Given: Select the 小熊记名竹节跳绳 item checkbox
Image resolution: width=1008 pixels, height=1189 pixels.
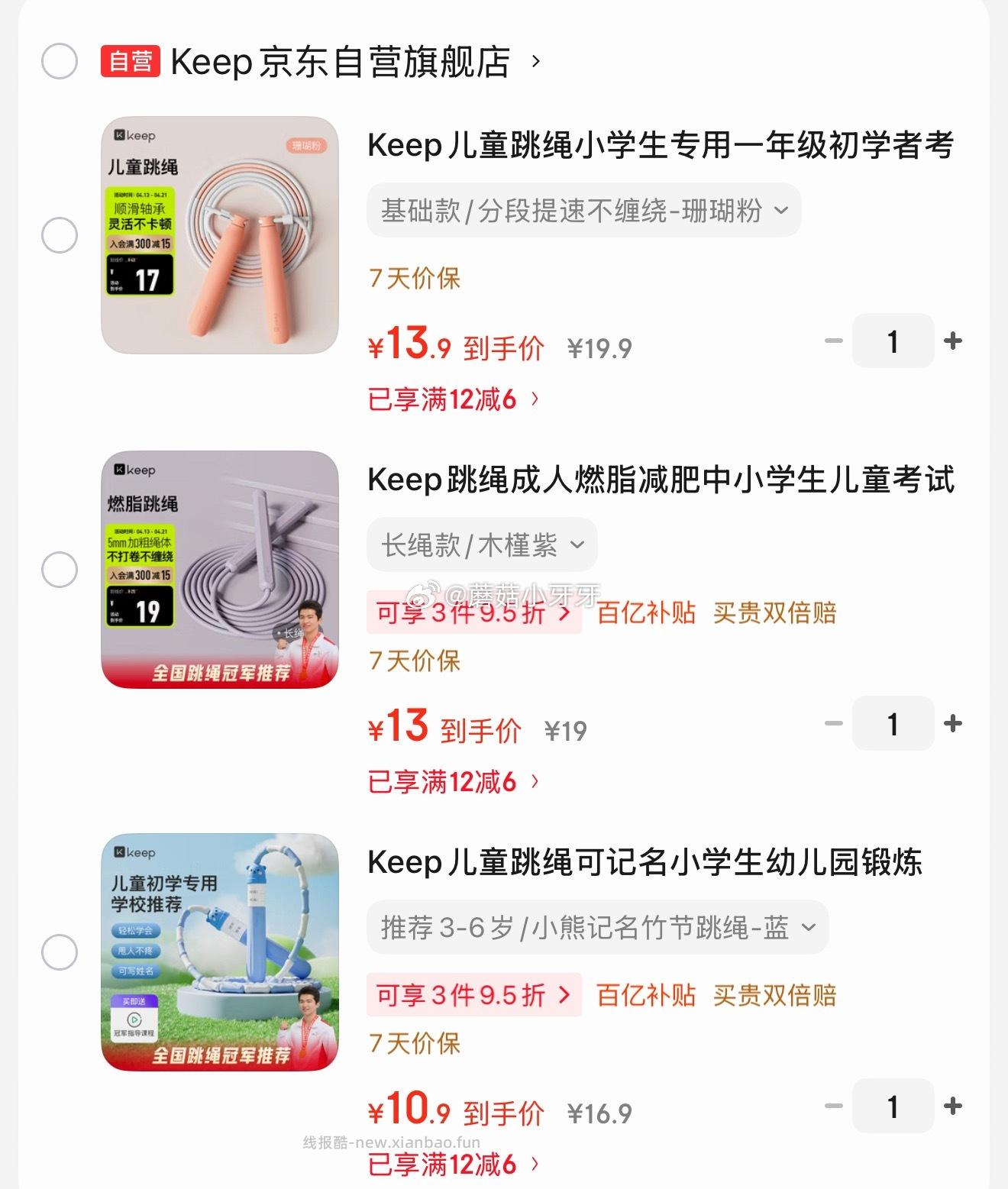Looking at the screenshot, I should [60, 951].
